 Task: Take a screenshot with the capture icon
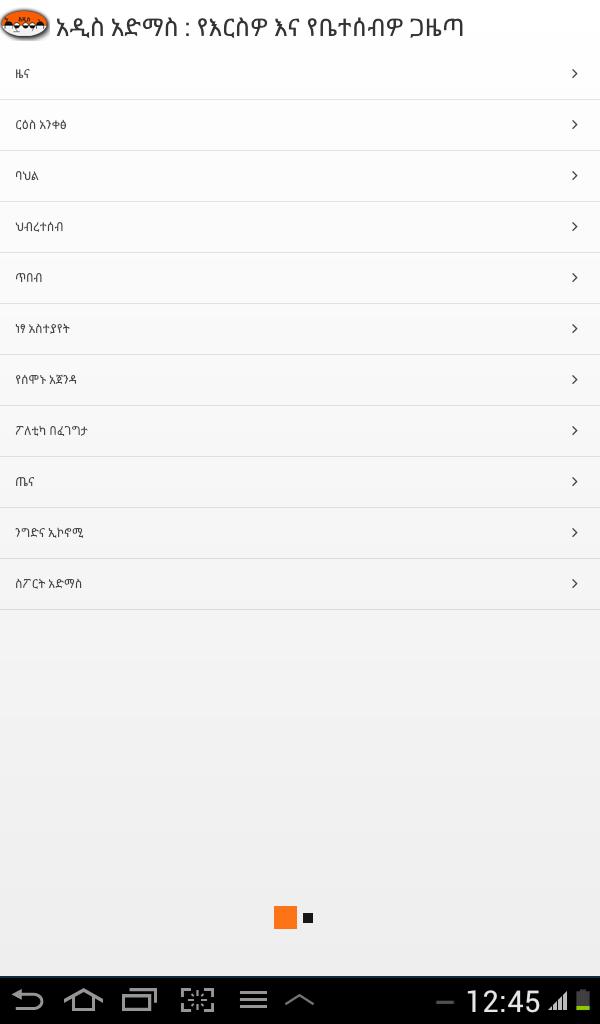197,999
